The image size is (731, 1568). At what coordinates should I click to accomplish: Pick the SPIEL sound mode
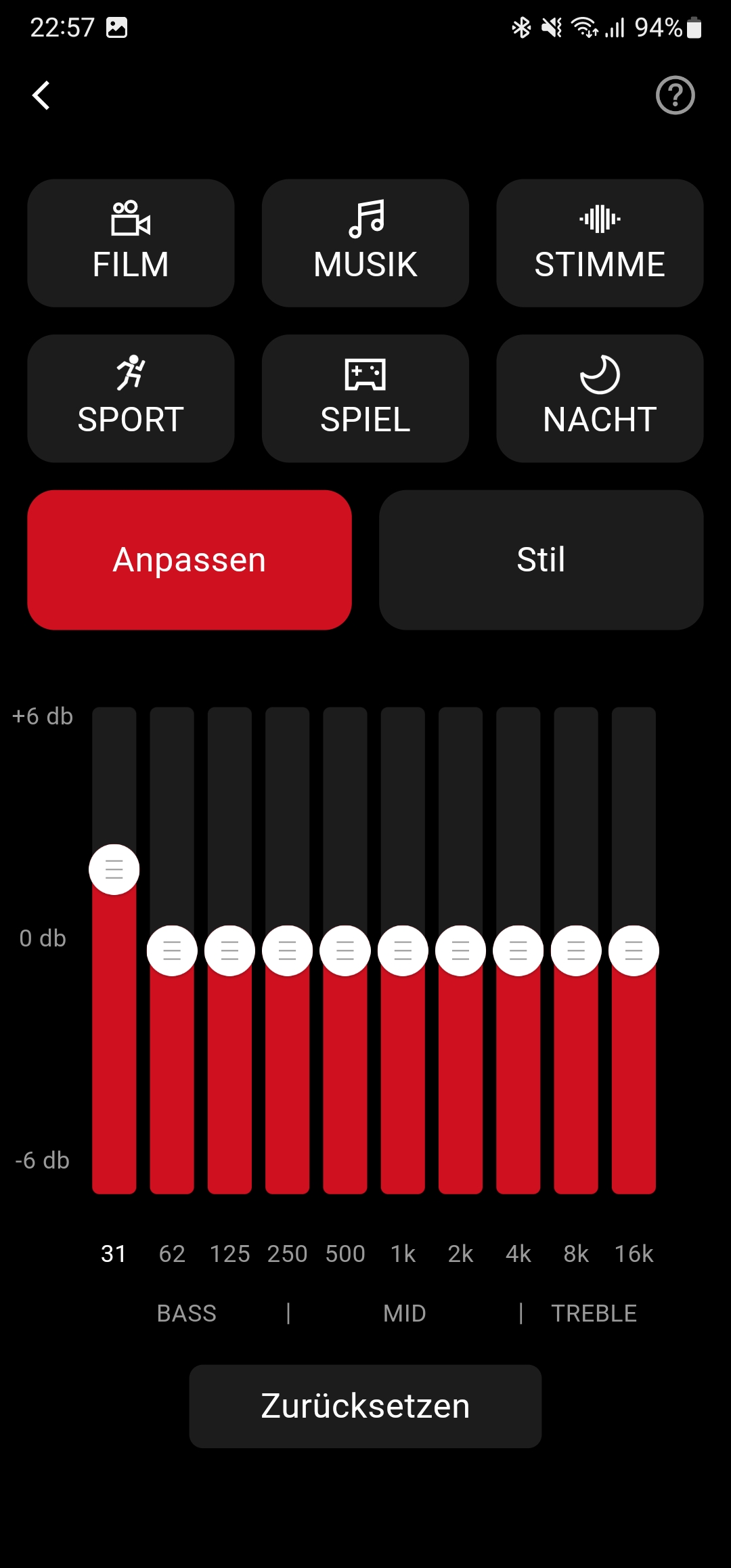point(365,398)
